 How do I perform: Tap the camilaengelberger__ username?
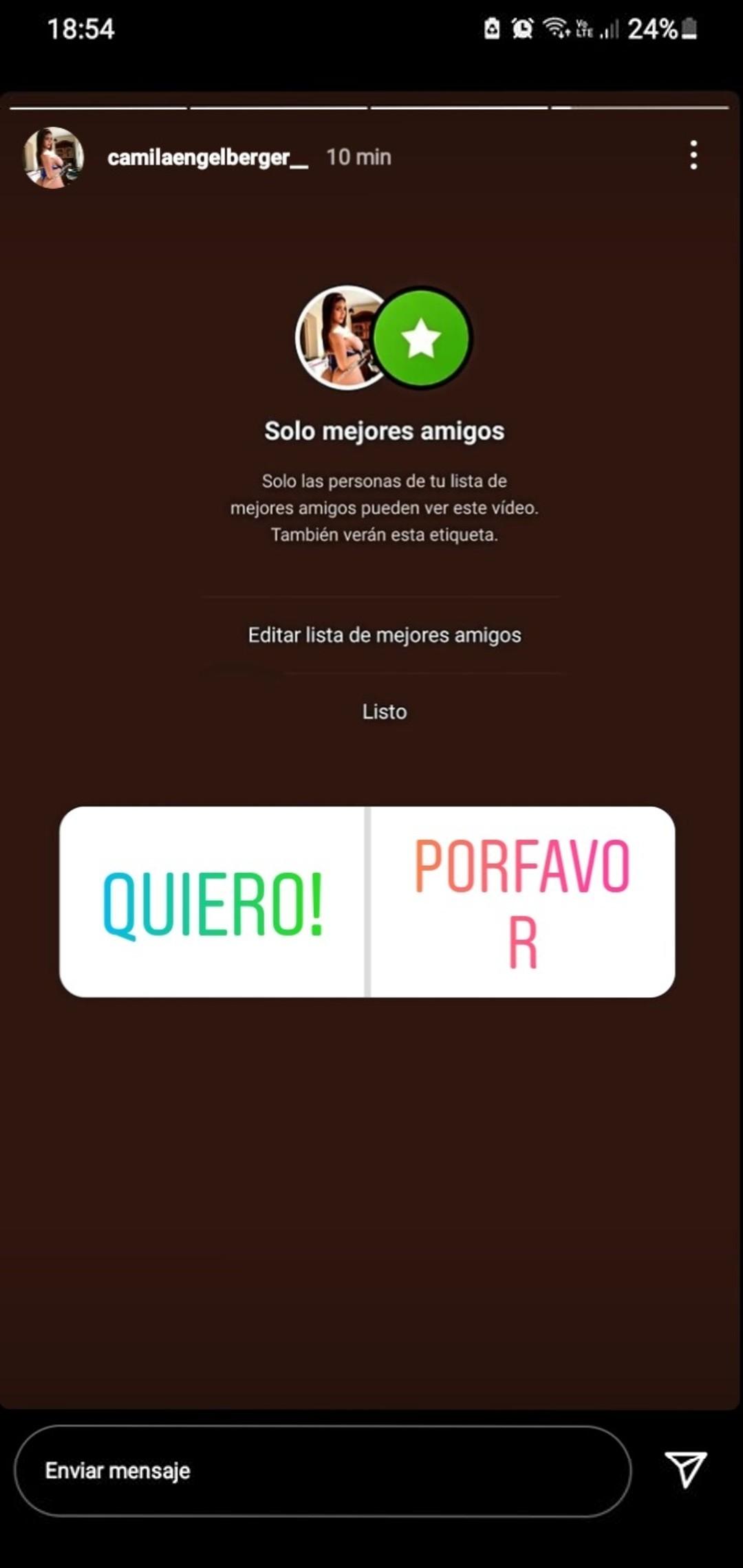coord(207,157)
